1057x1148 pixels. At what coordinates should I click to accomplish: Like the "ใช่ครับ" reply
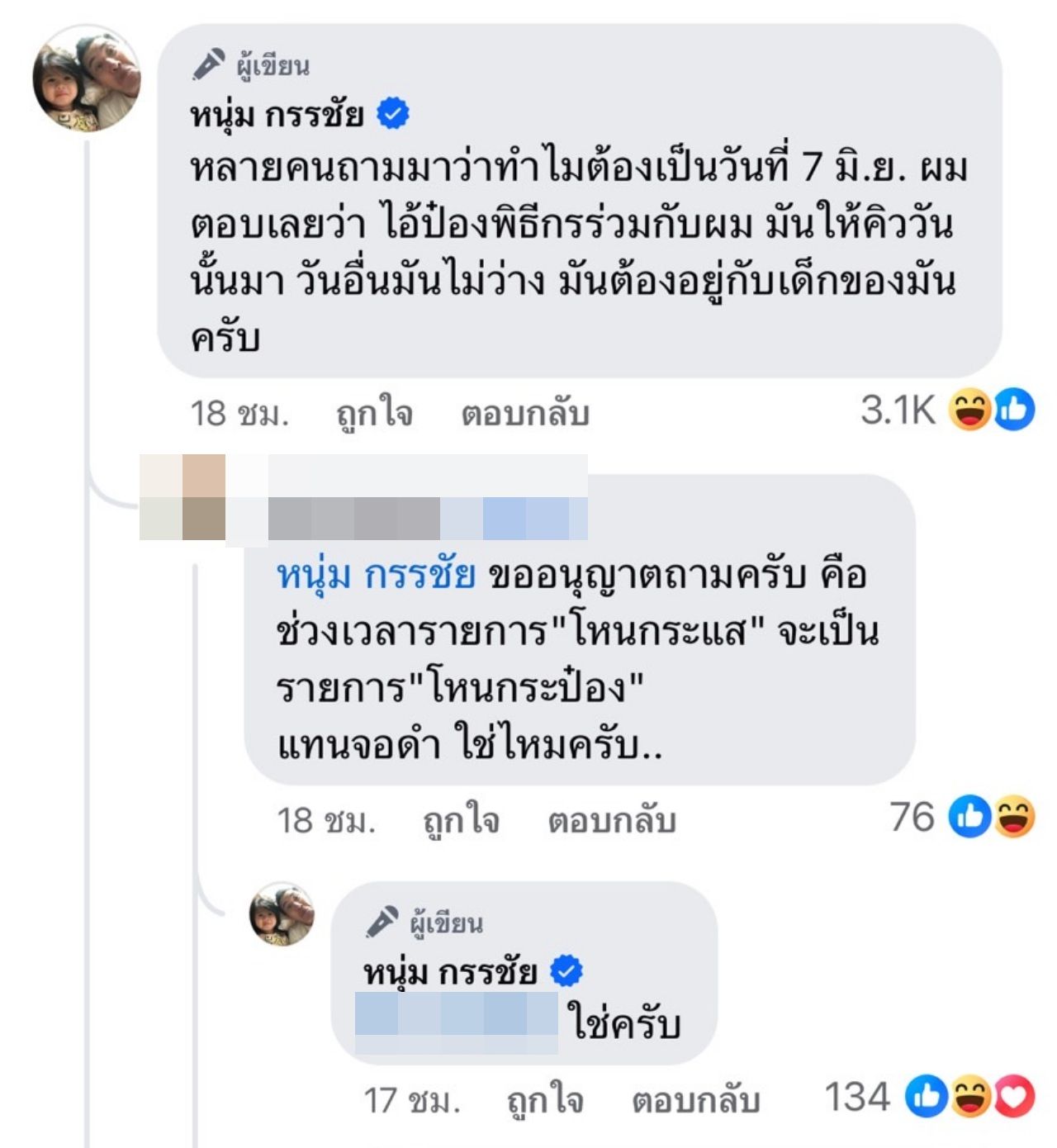[x=545, y=1099]
